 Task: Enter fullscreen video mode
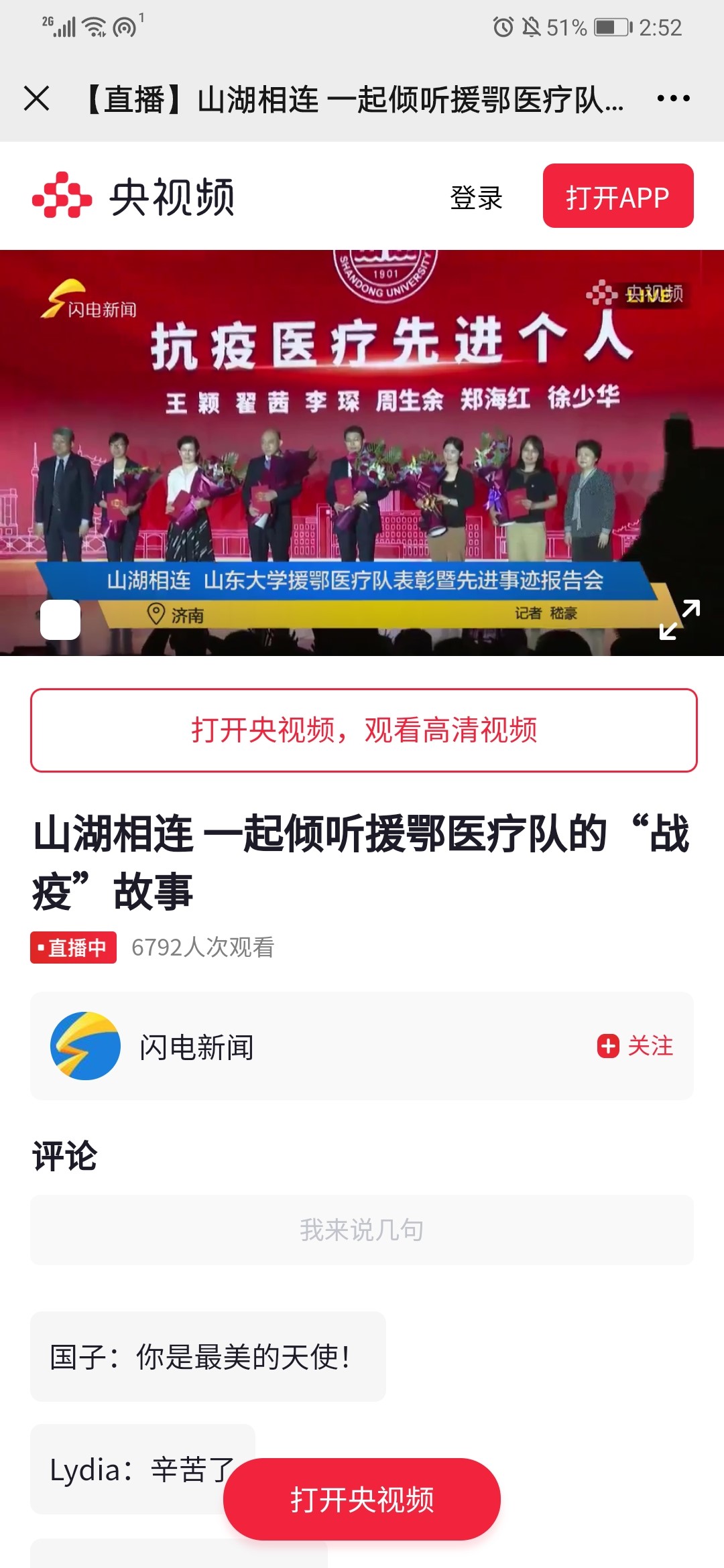679,619
